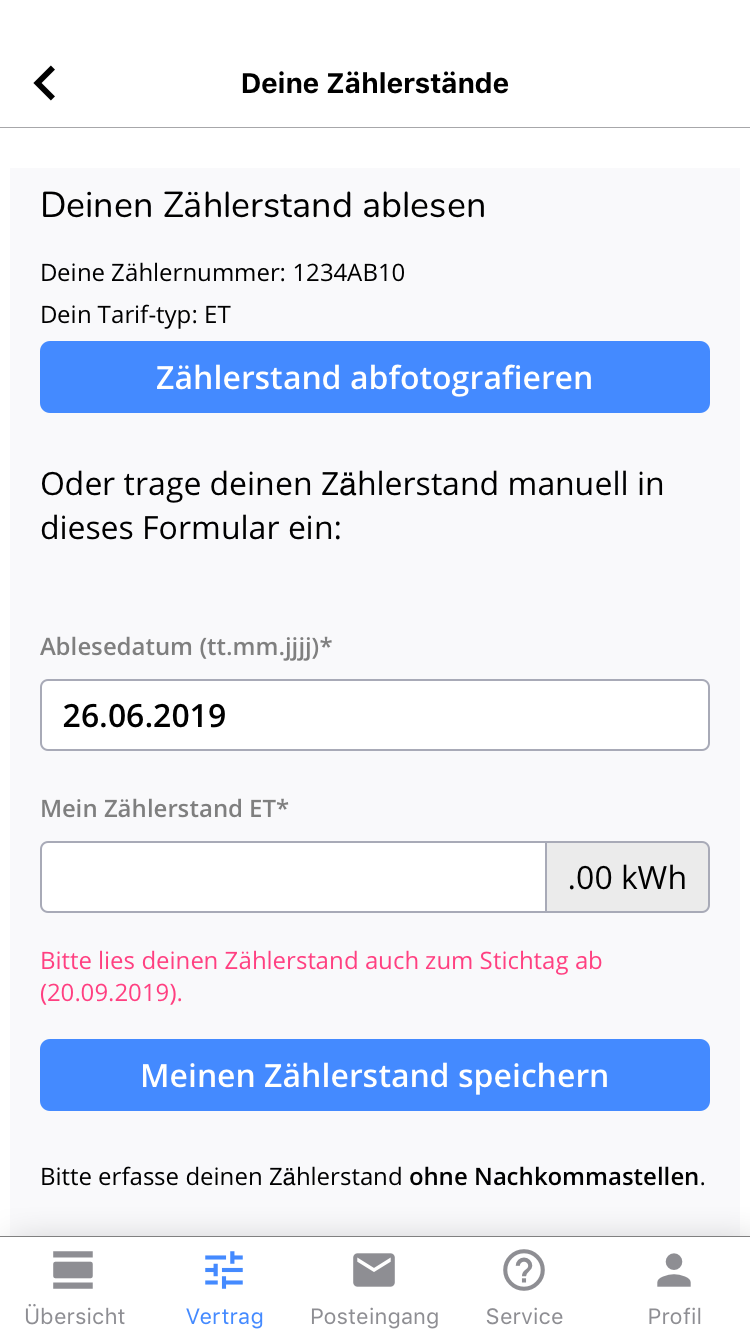Go to the Service tab
The height and width of the screenshot is (1334, 750).
[x=524, y=1288]
